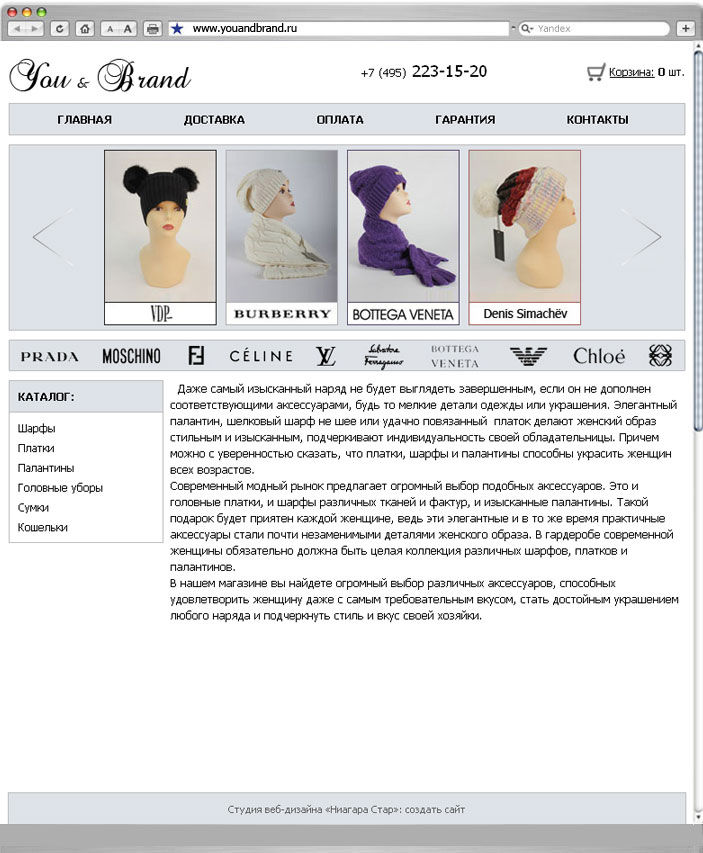
Task: Select the Prada brand
Action: (x=49, y=356)
